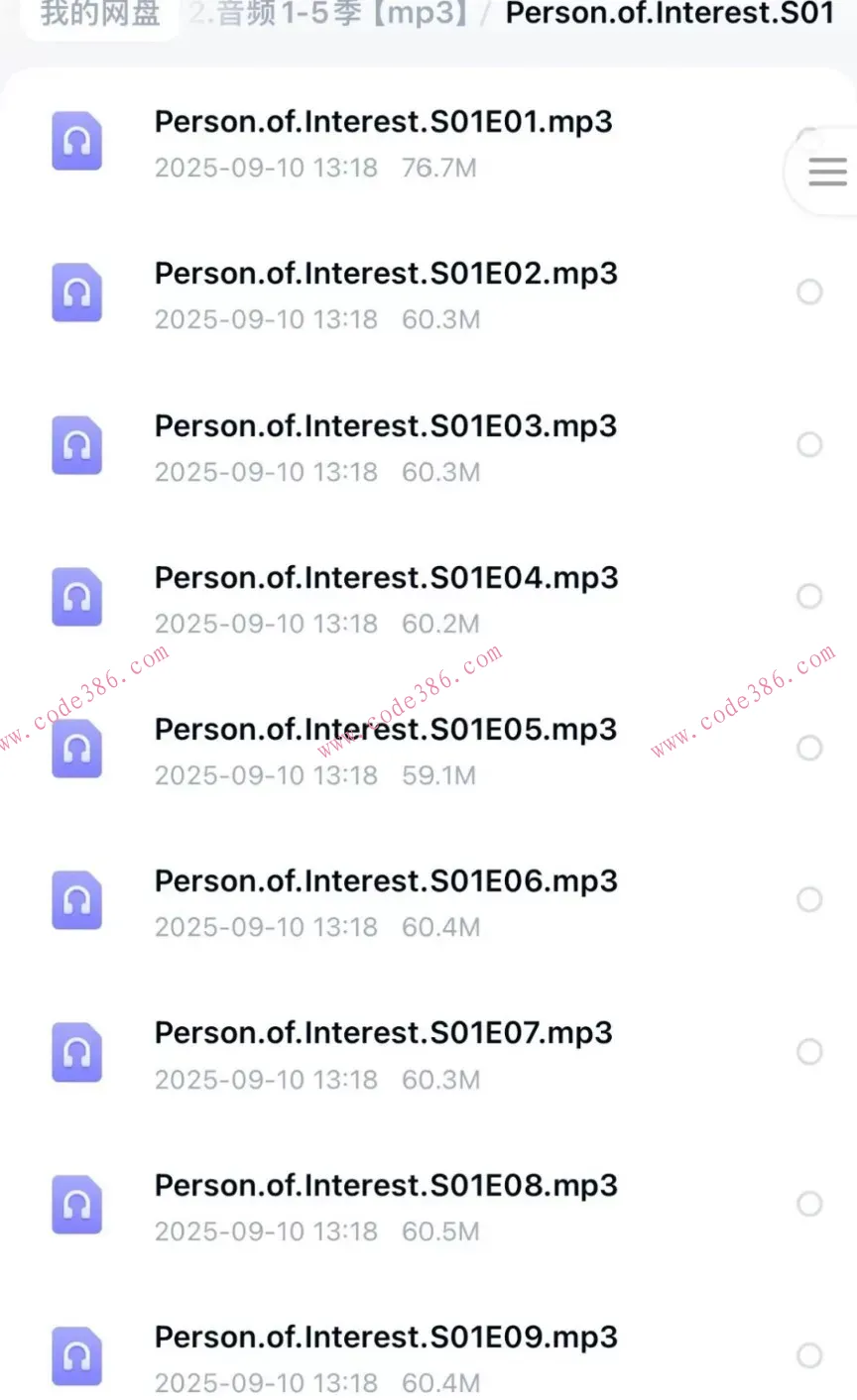Open Person.of.Interest.S01E07.mp3
The width and height of the screenshot is (857, 1400).
point(383,1033)
